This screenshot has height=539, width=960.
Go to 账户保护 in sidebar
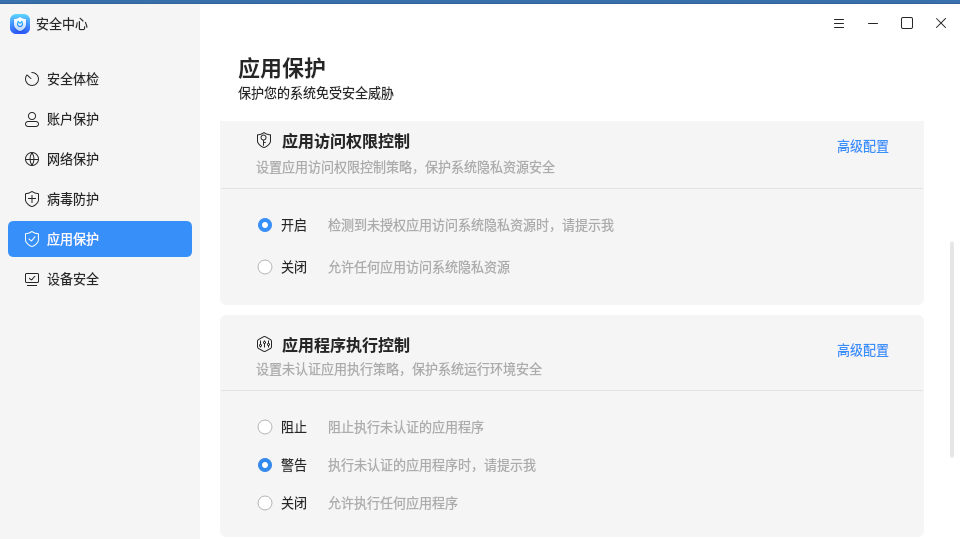click(73, 119)
